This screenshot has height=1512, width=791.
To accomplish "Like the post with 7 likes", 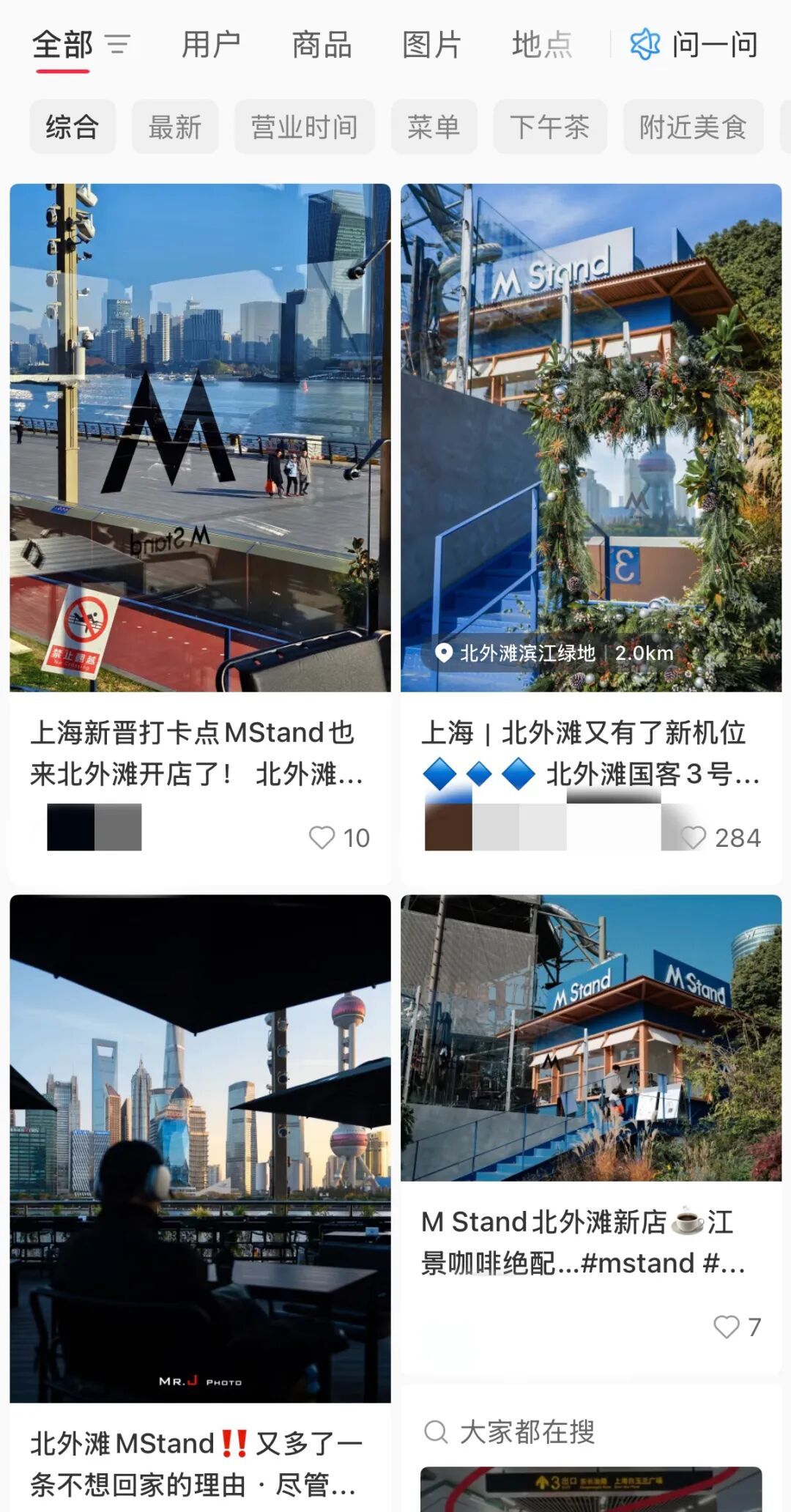I will point(727,1327).
